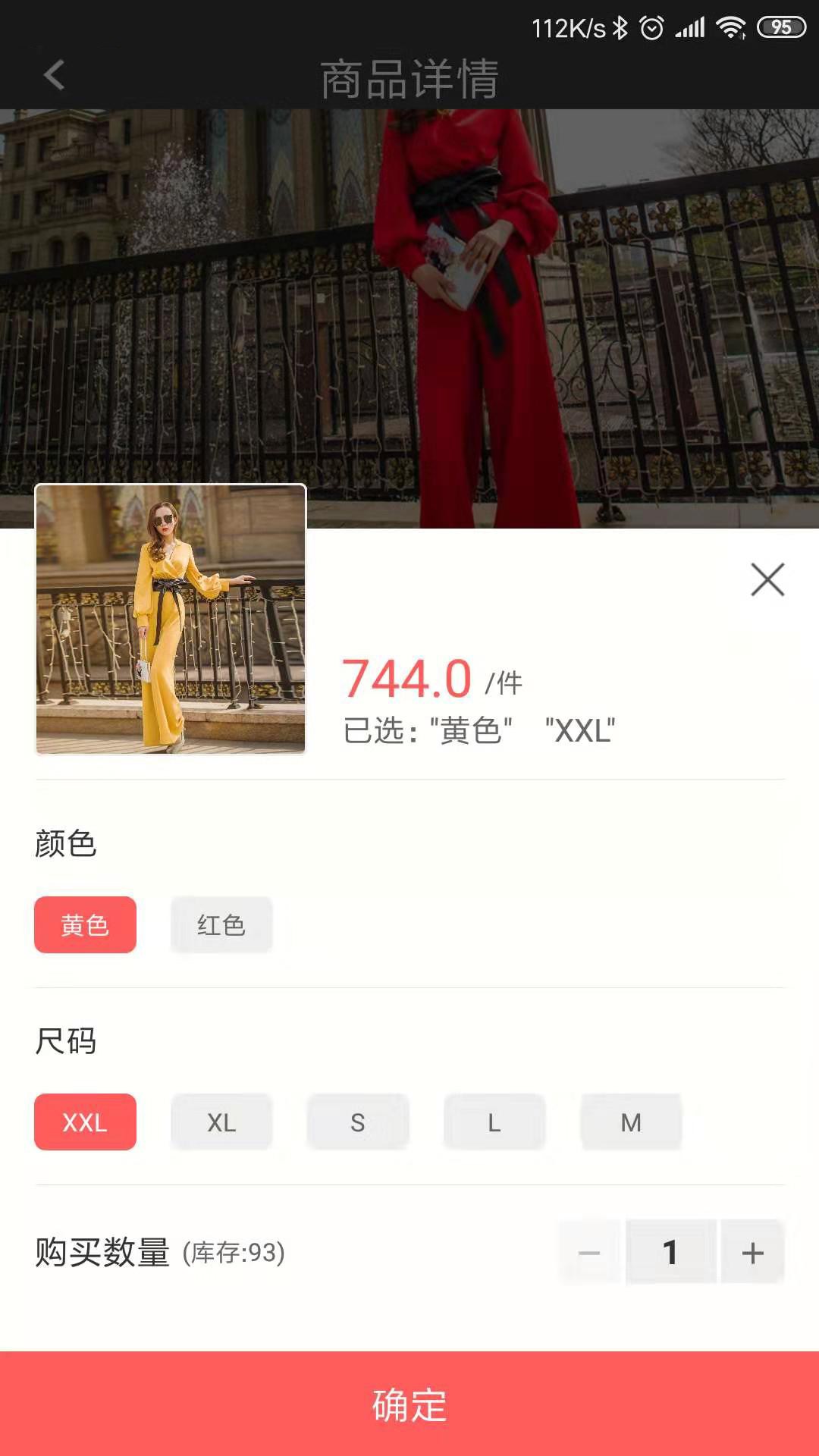Image resolution: width=819 pixels, height=1456 pixels.
Task: Select the 黄色 color option
Action: (x=85, y=924)
